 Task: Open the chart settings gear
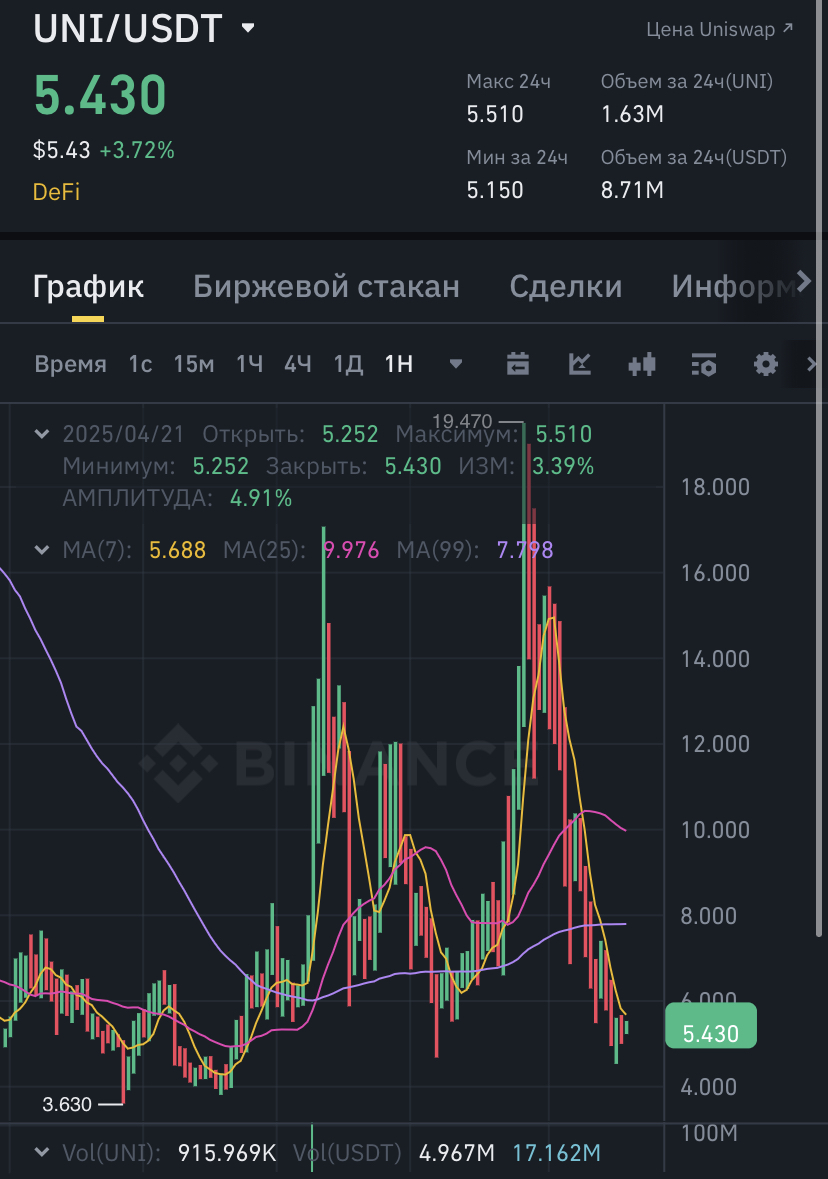tap(766, 364)
